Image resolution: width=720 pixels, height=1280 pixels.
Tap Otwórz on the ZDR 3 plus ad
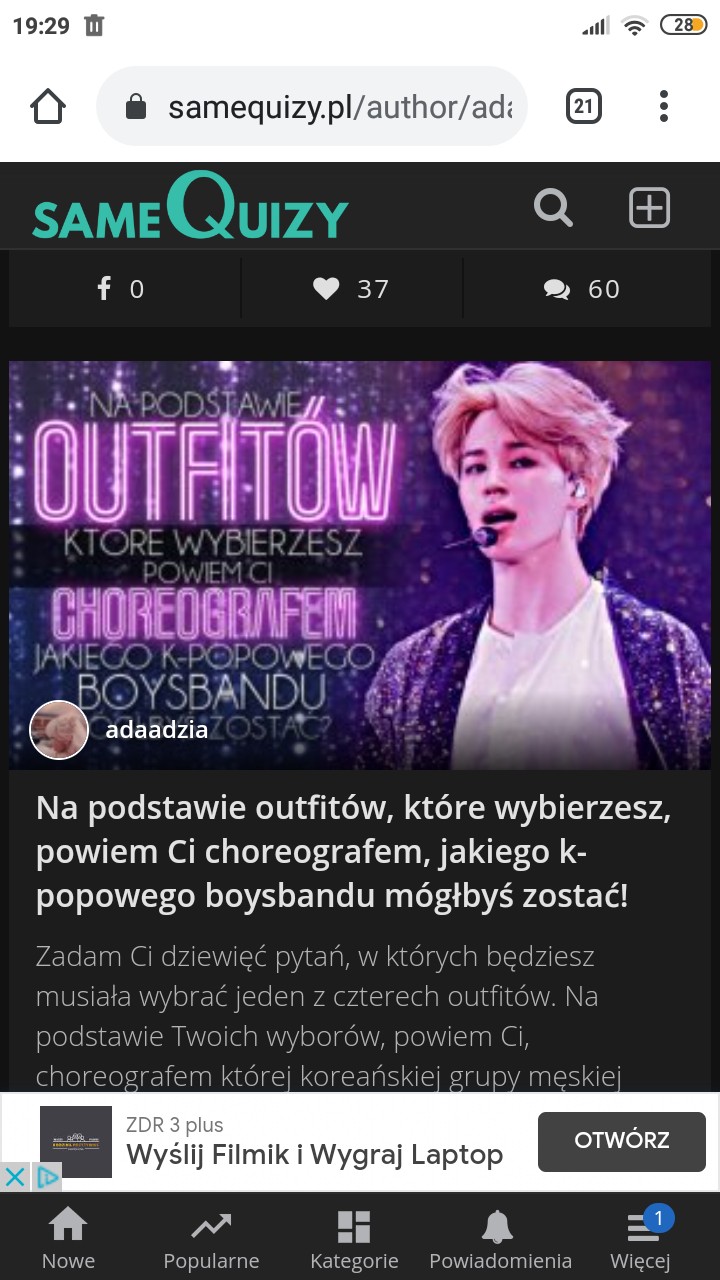[x=621, y=1141]
